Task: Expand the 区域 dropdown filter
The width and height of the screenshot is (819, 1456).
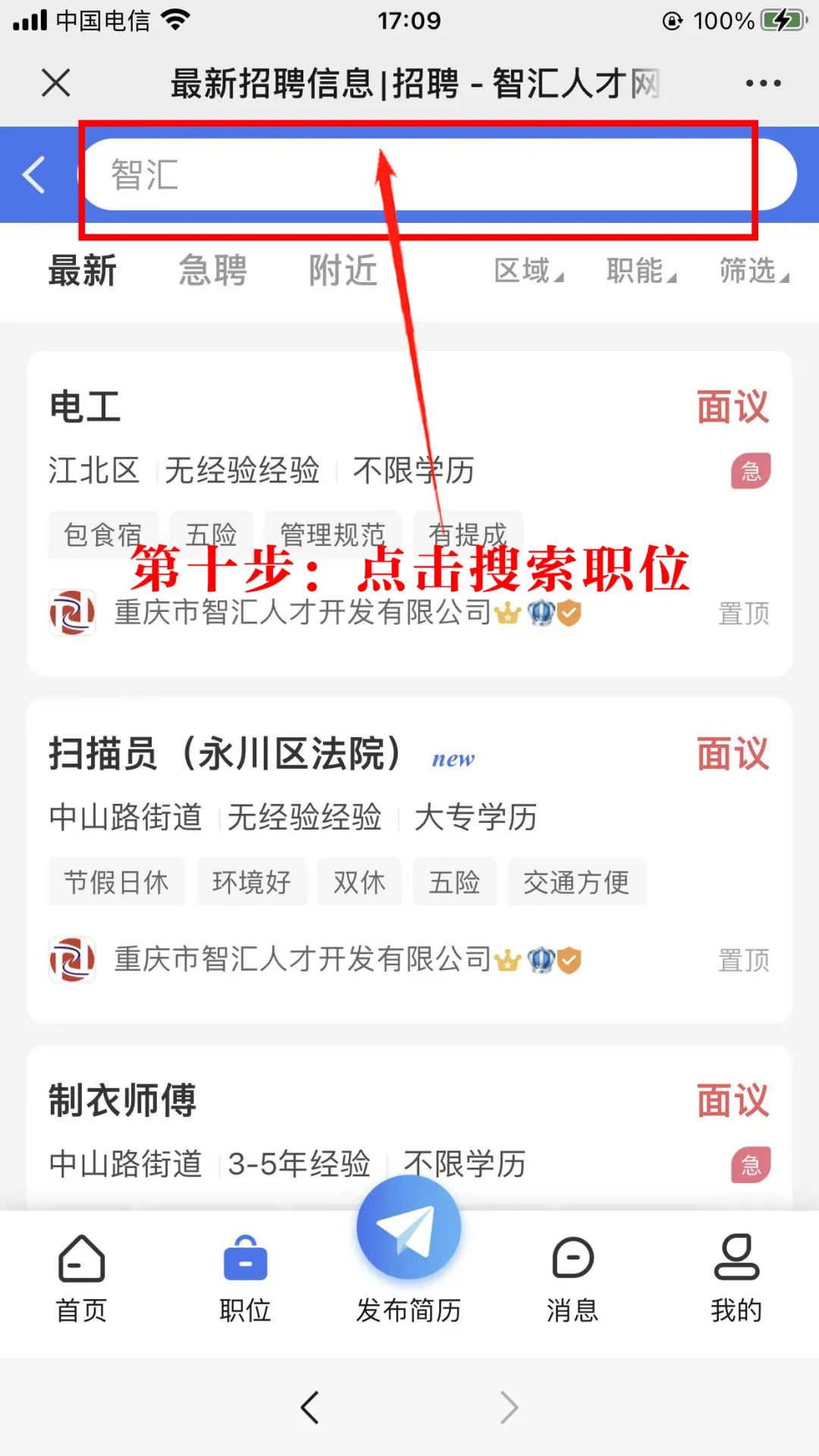Action: pos(529,271)
